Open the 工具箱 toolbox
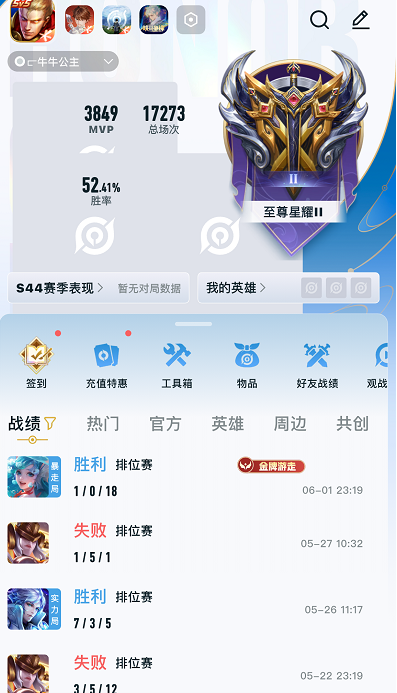Viewport: 397px width, 693px height. coord(177,366)
